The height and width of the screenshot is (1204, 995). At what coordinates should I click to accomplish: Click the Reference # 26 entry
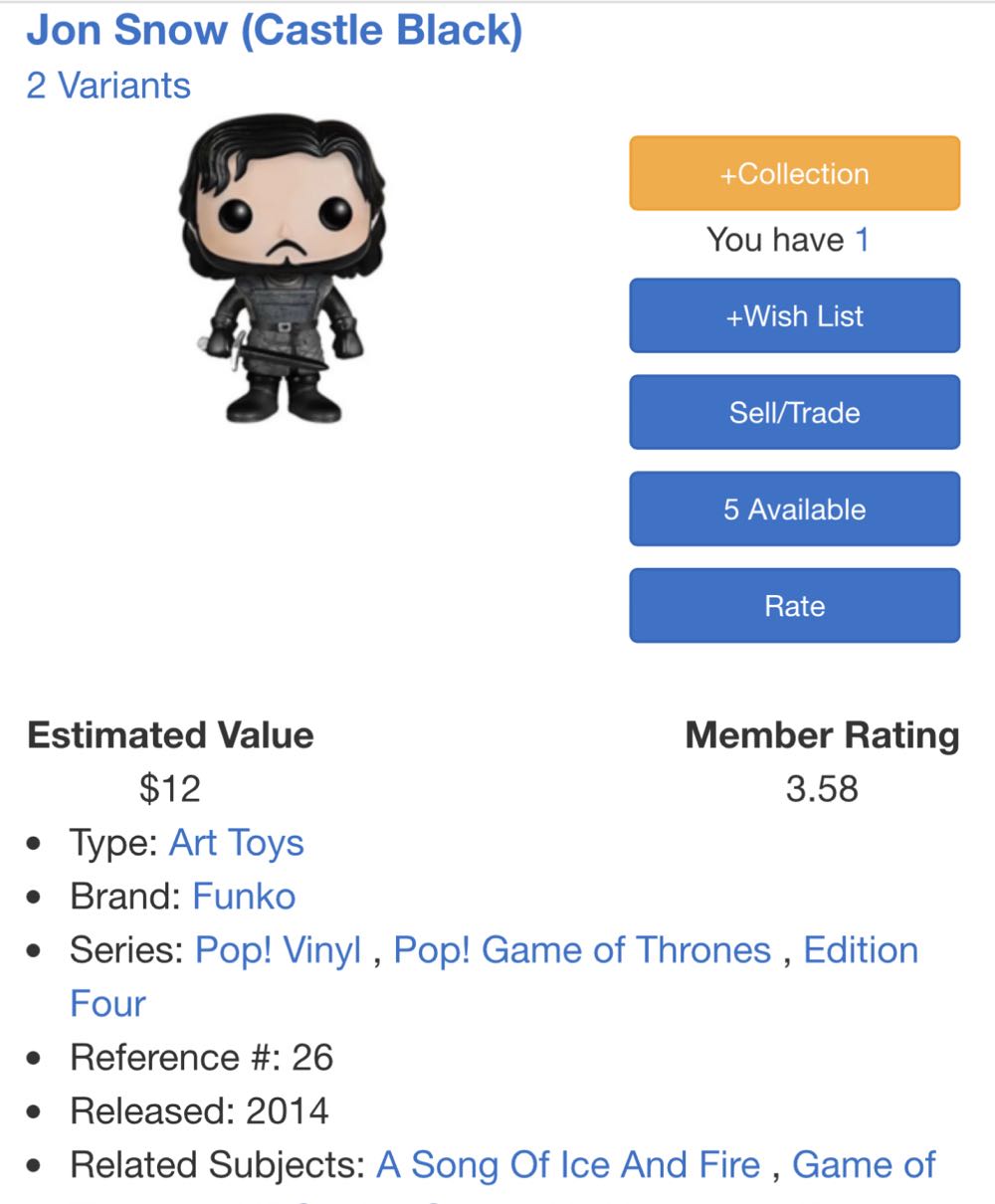204,1058
